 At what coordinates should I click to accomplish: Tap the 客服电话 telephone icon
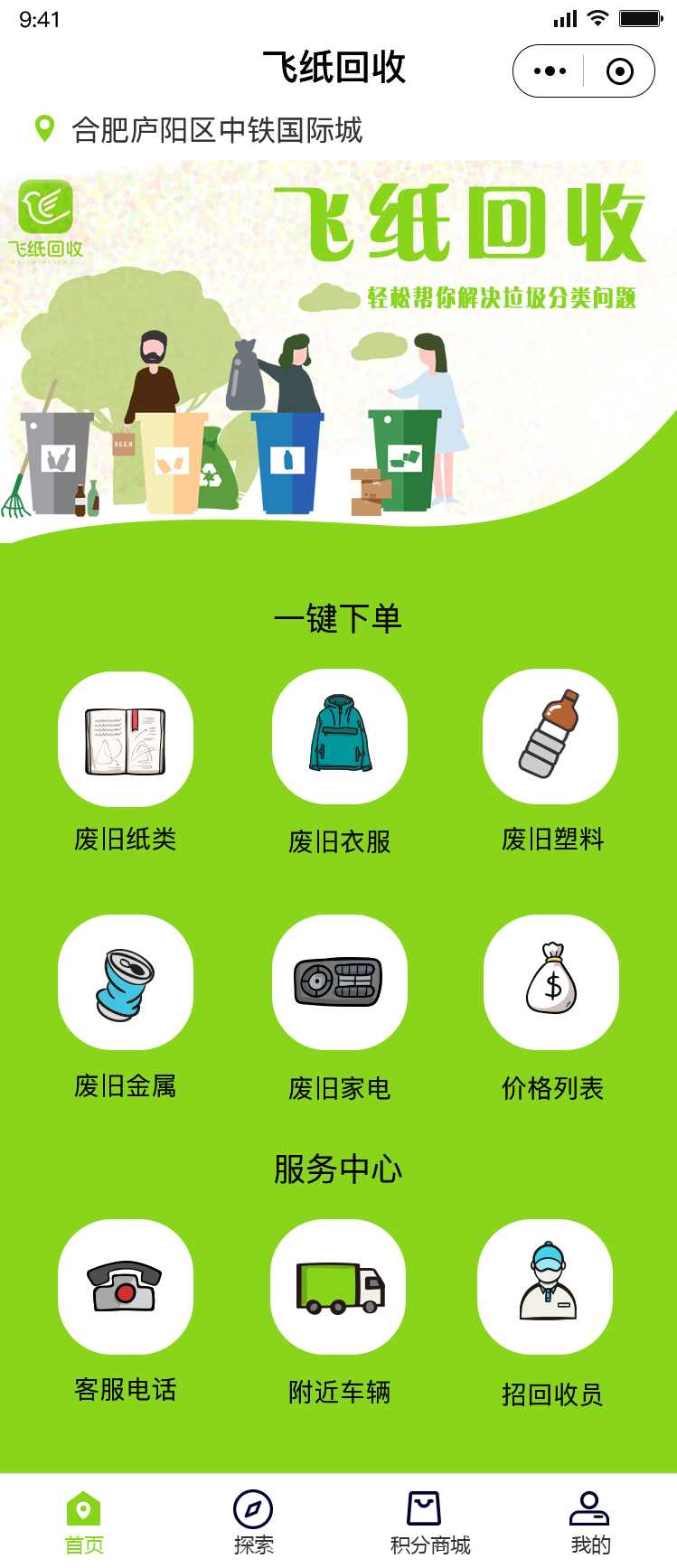pos(125,1288)
